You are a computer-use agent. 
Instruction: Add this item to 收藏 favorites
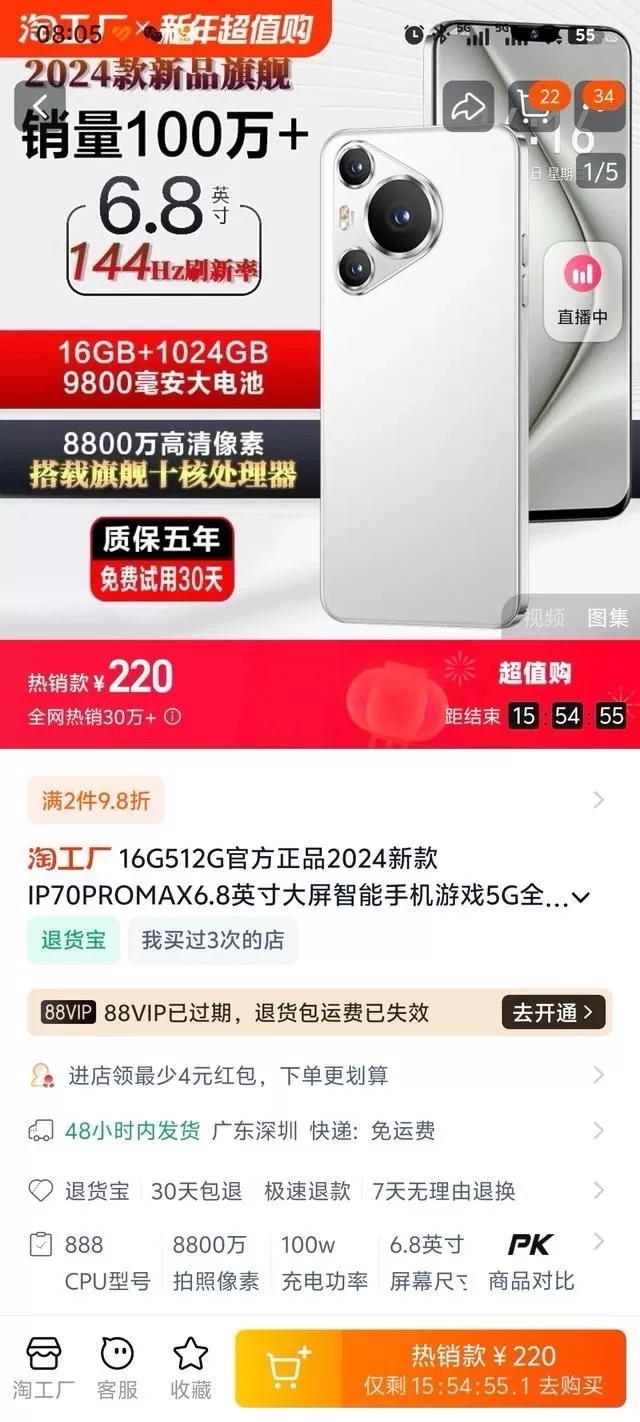coord(190,1367)
